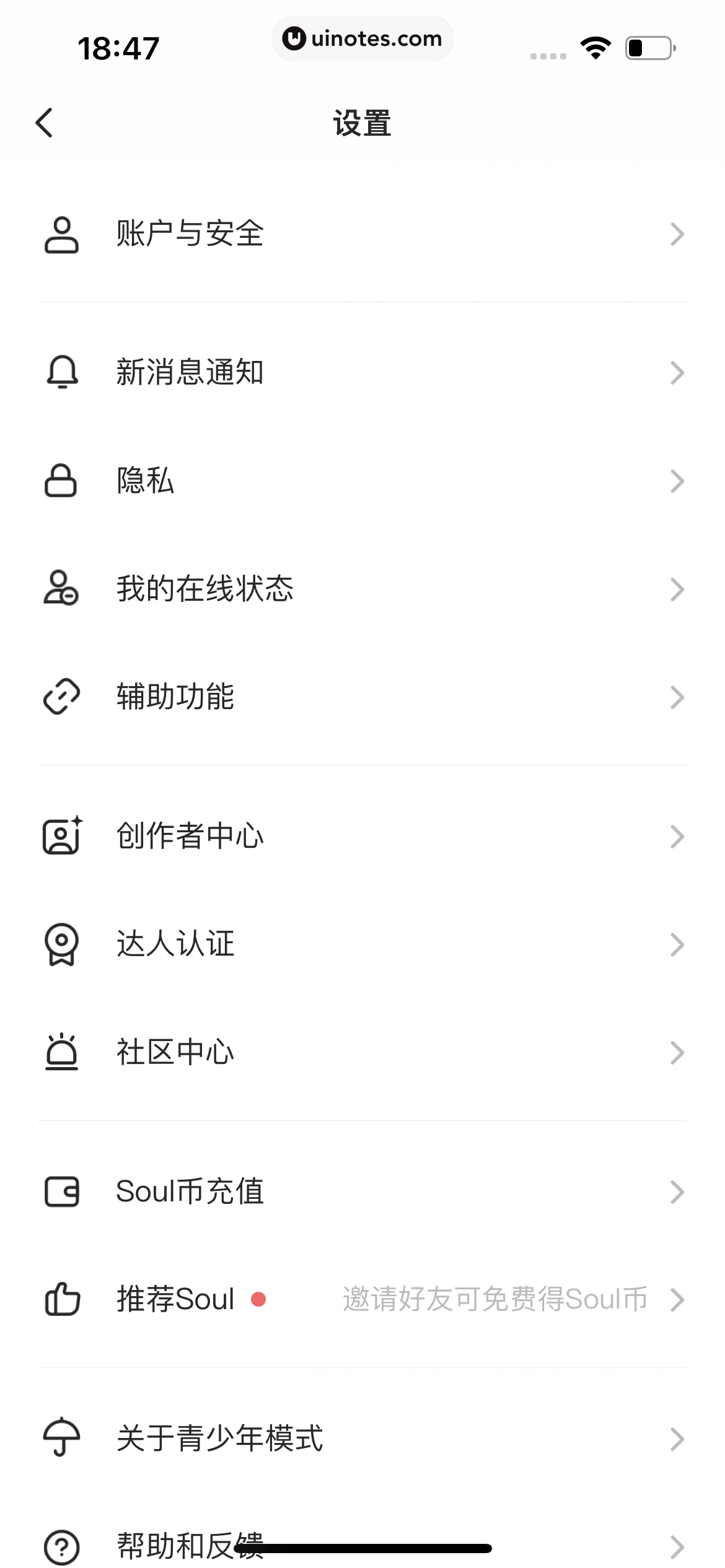The height and width of the screenshot is (1568, 725).
Task: Click the 社区中心 alarm icon
Action: click(61, 1052)
